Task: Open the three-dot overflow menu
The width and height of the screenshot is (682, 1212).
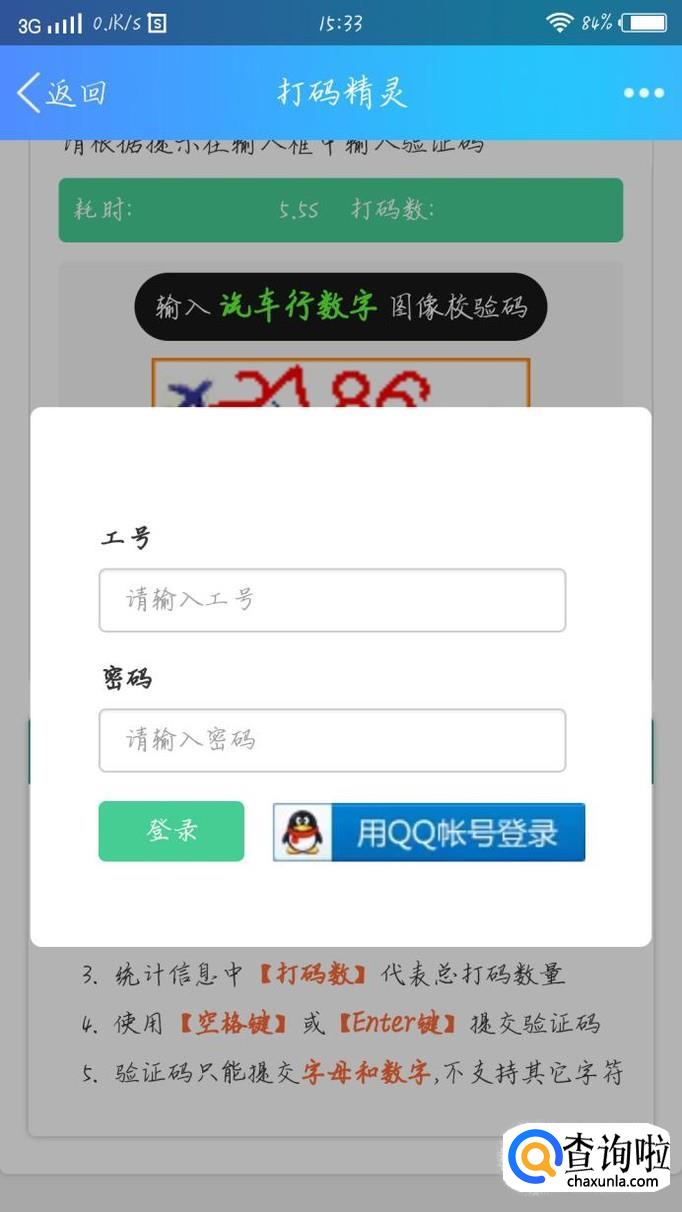Action: (643, 93)
